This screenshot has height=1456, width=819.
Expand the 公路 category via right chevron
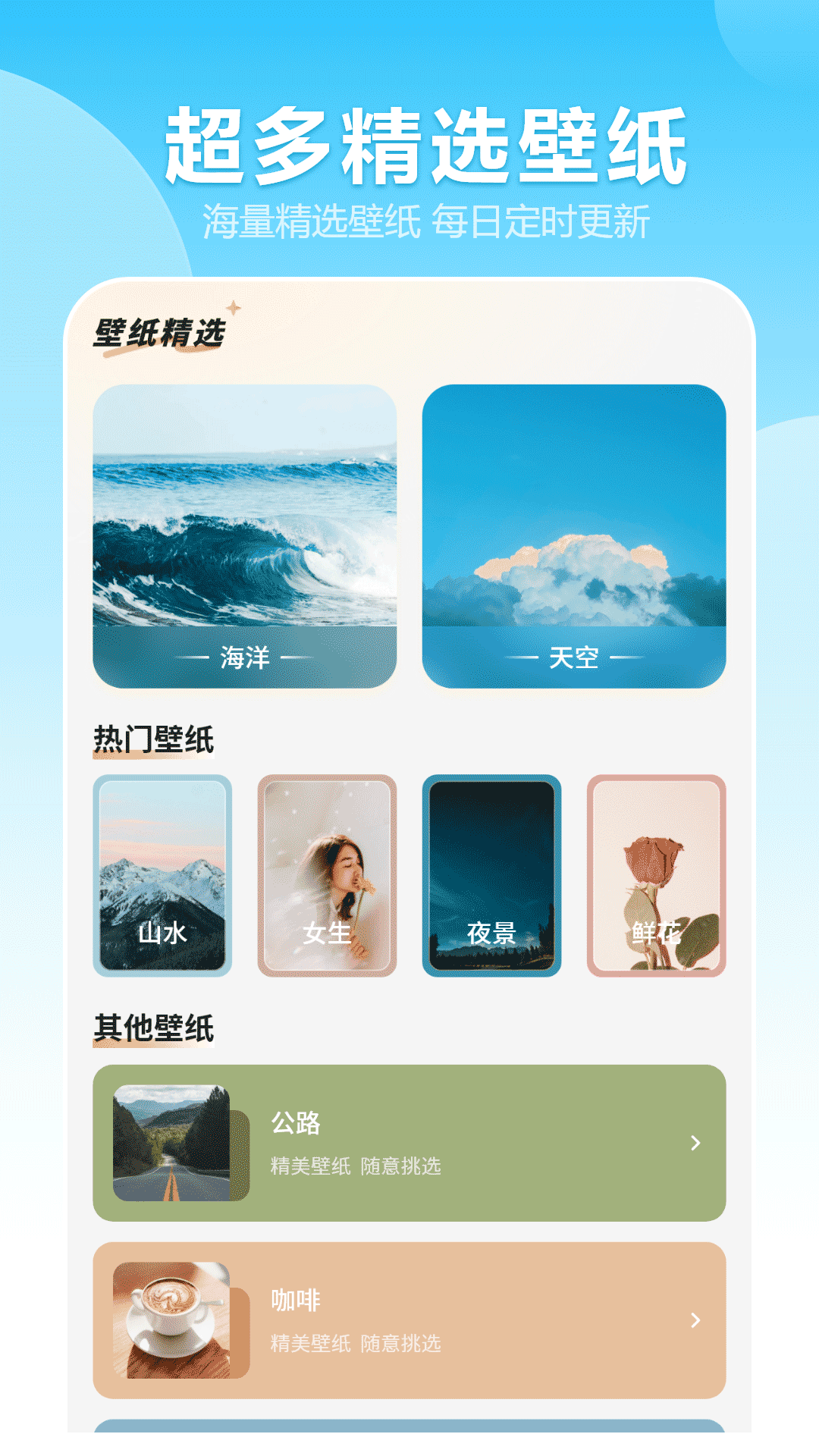pos(695,1144)
